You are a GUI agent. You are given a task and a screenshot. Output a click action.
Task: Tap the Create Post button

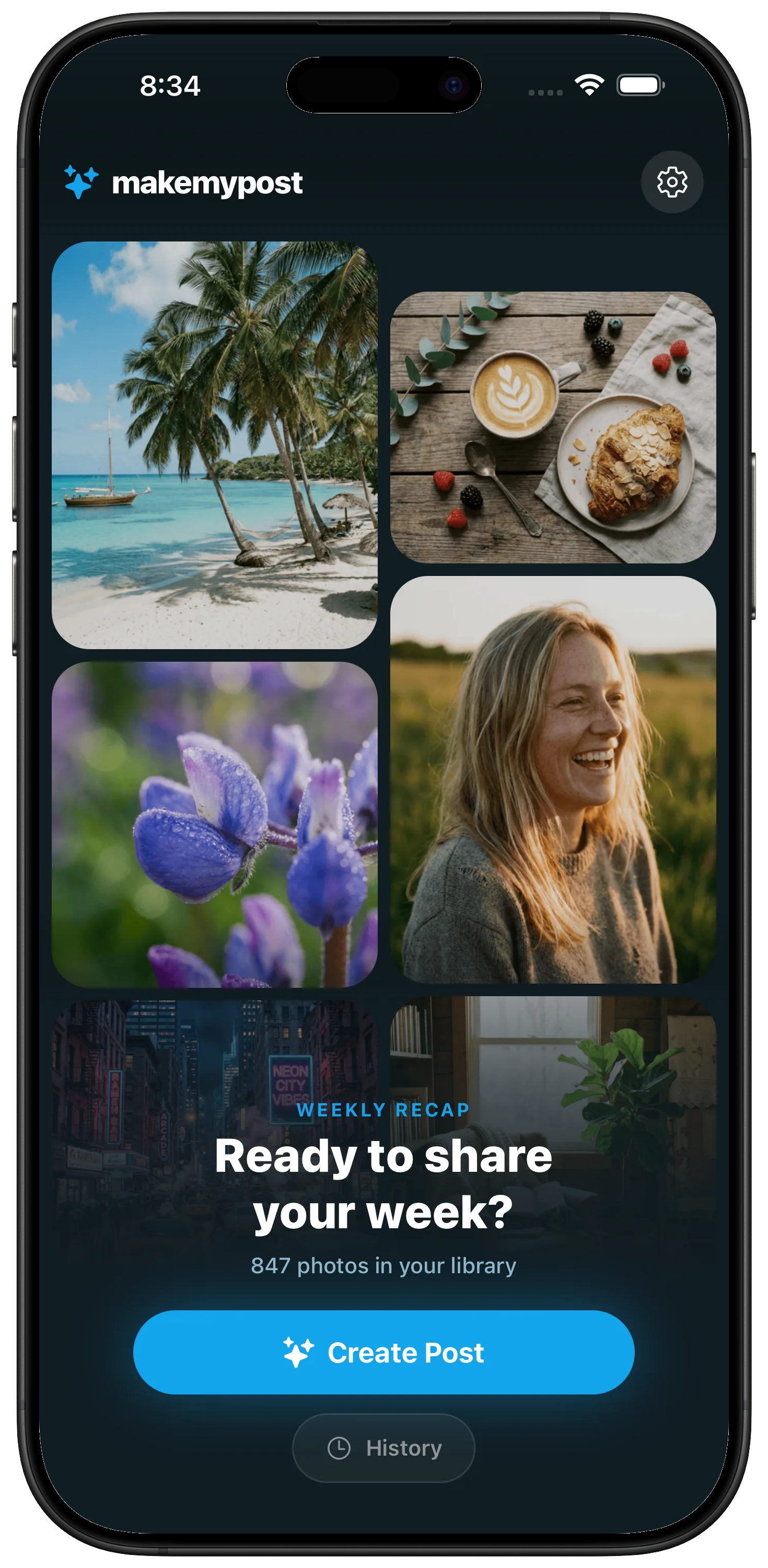pos(383,1352)
